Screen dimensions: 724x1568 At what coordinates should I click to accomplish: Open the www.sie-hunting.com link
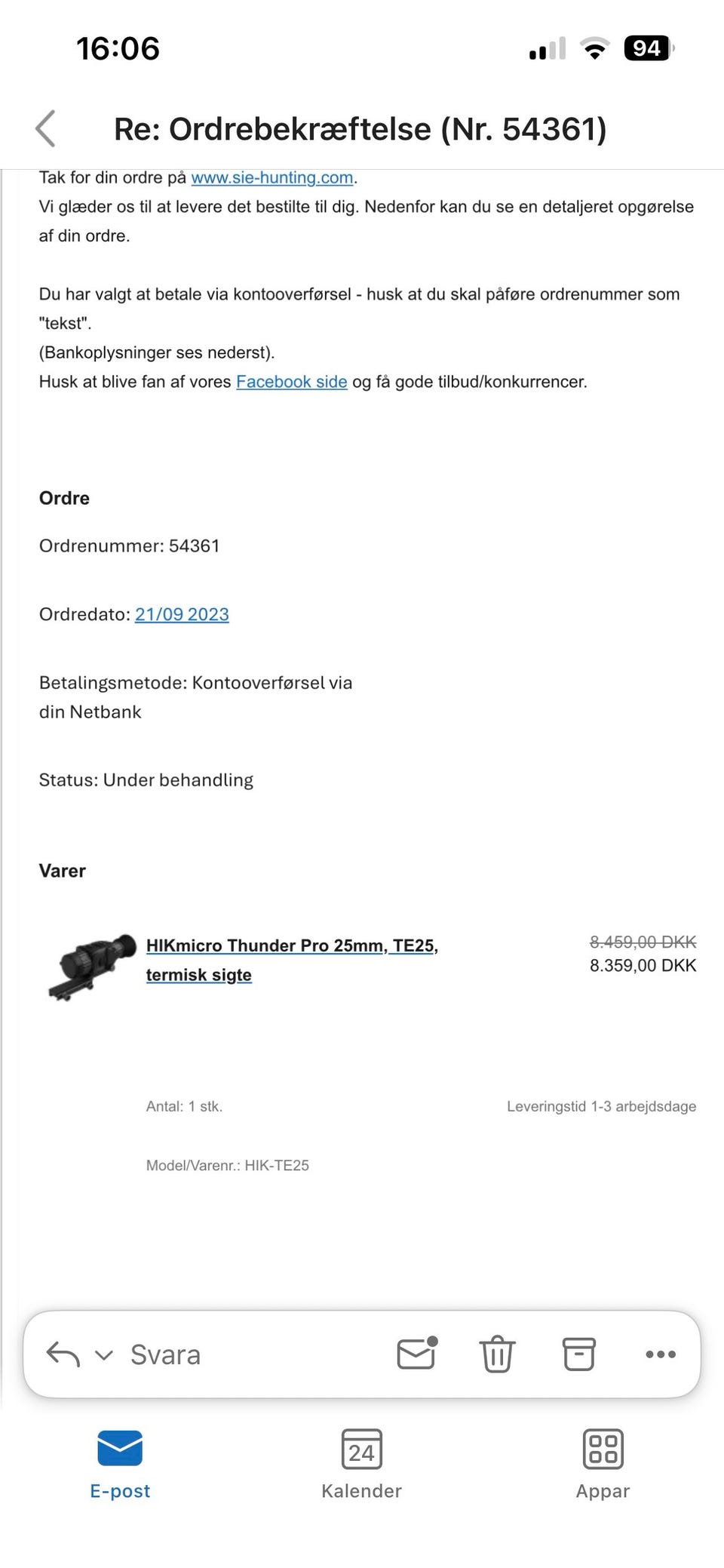coord(273,177)
